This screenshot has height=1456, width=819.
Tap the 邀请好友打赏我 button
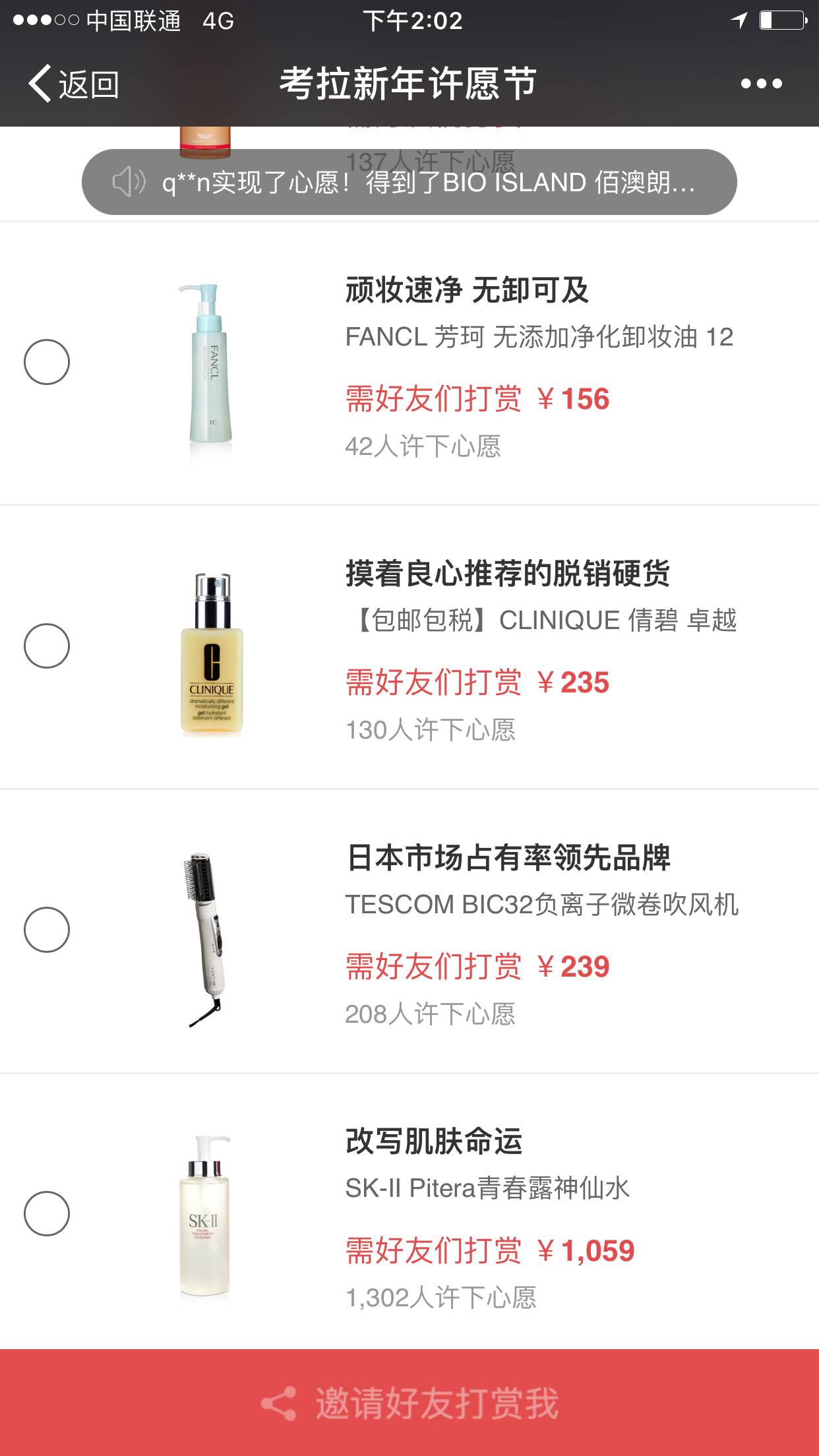409,1403
